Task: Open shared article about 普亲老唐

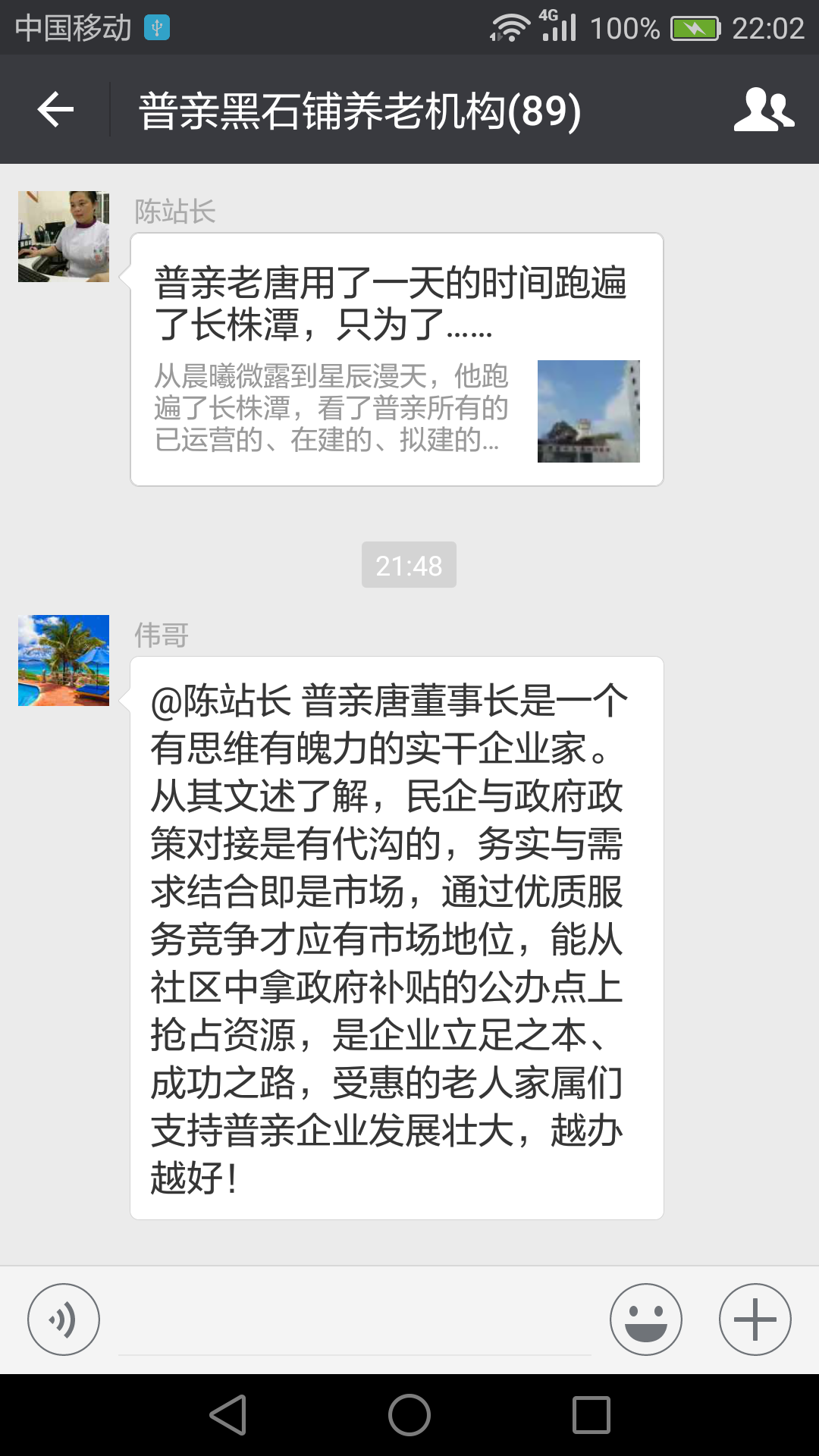Action: pos(397,359)
